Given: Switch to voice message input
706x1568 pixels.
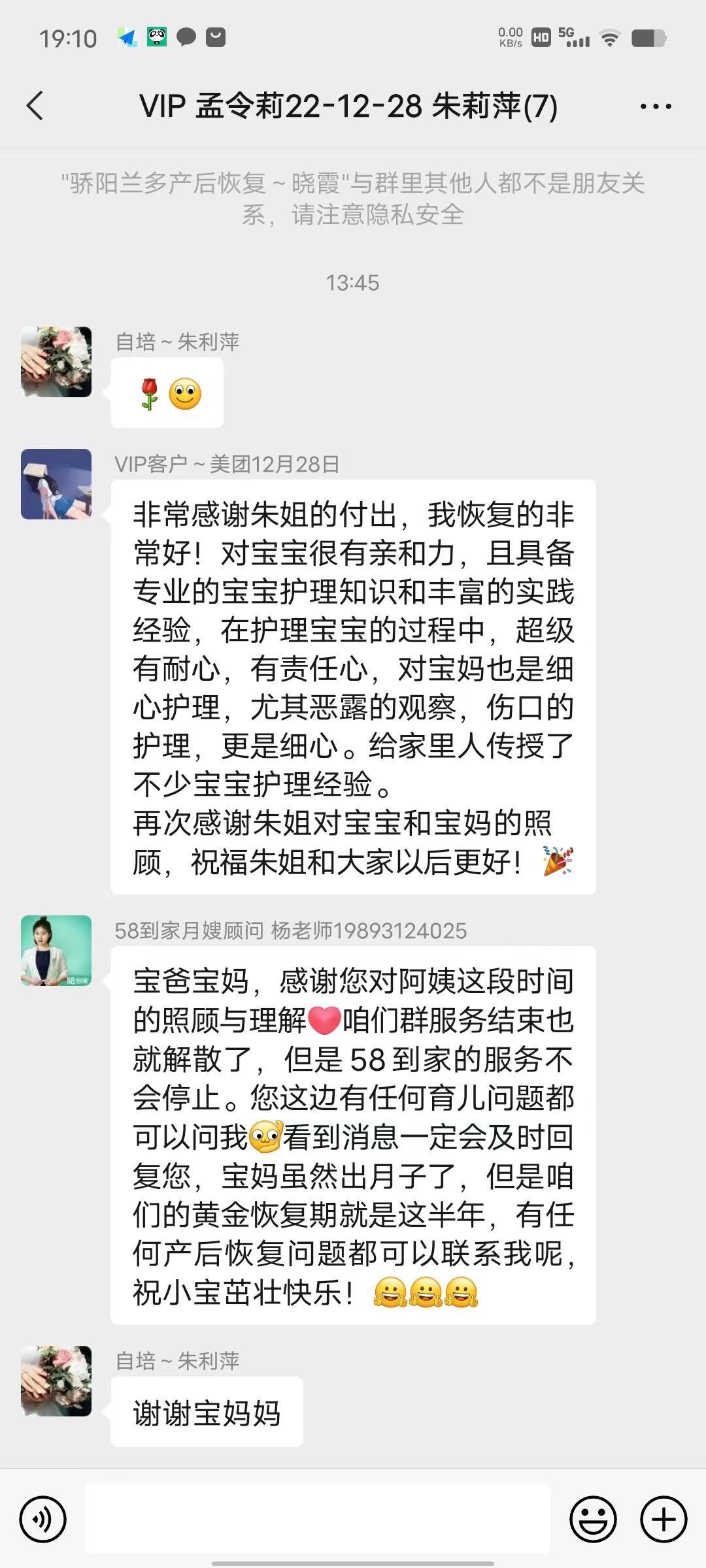Looking at the screenshot, I should coord(43,1520).
